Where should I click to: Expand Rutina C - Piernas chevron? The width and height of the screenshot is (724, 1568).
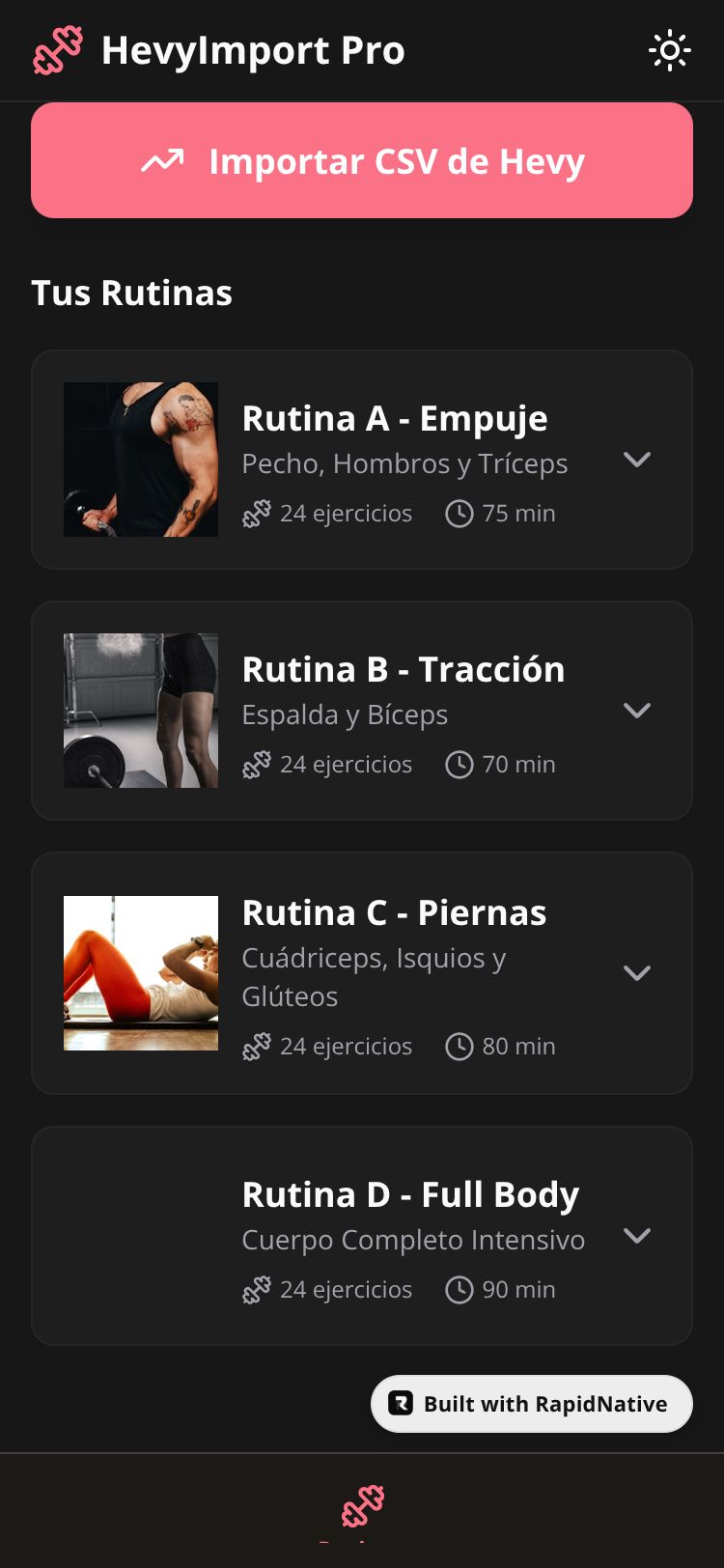(637, 973)
